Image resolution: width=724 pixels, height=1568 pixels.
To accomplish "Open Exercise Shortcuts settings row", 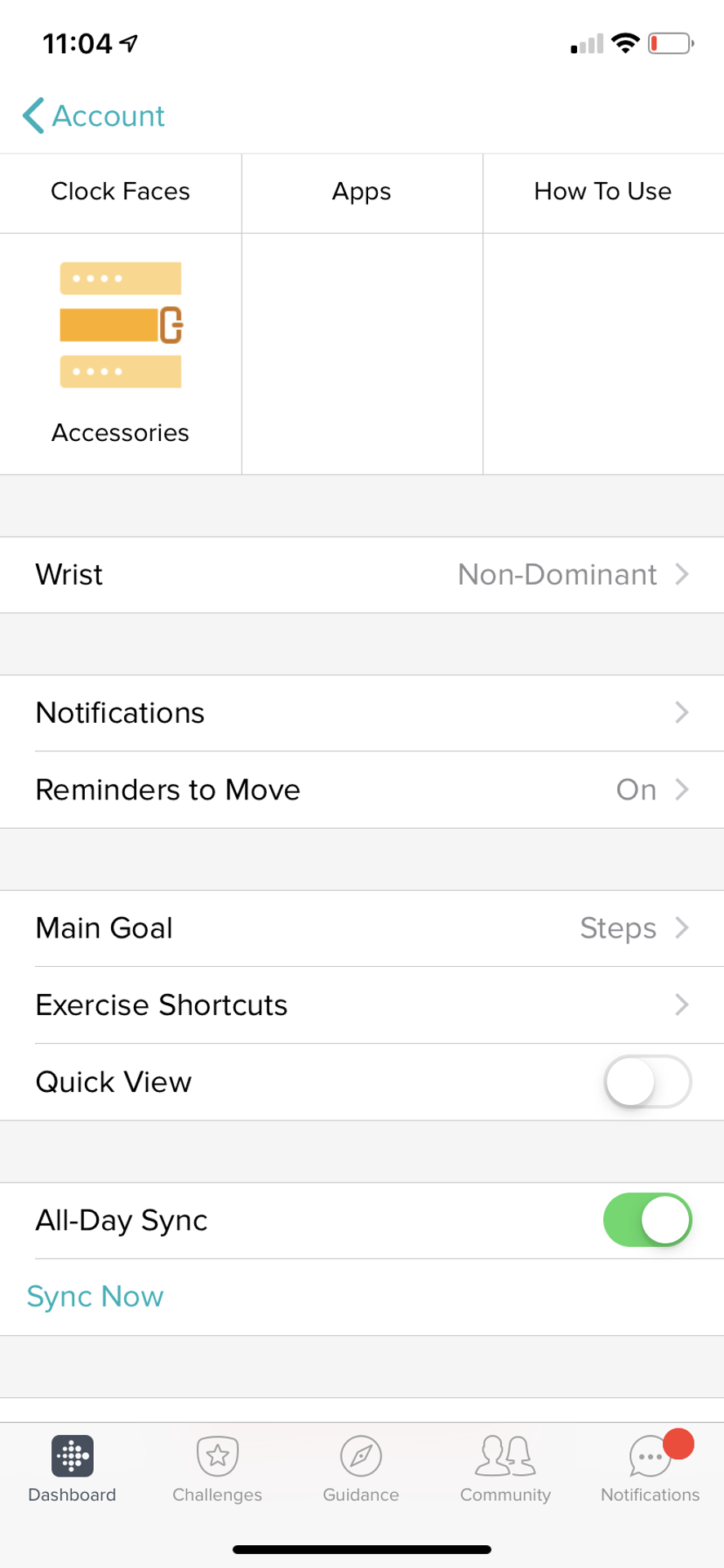I will pos(362,1005).
